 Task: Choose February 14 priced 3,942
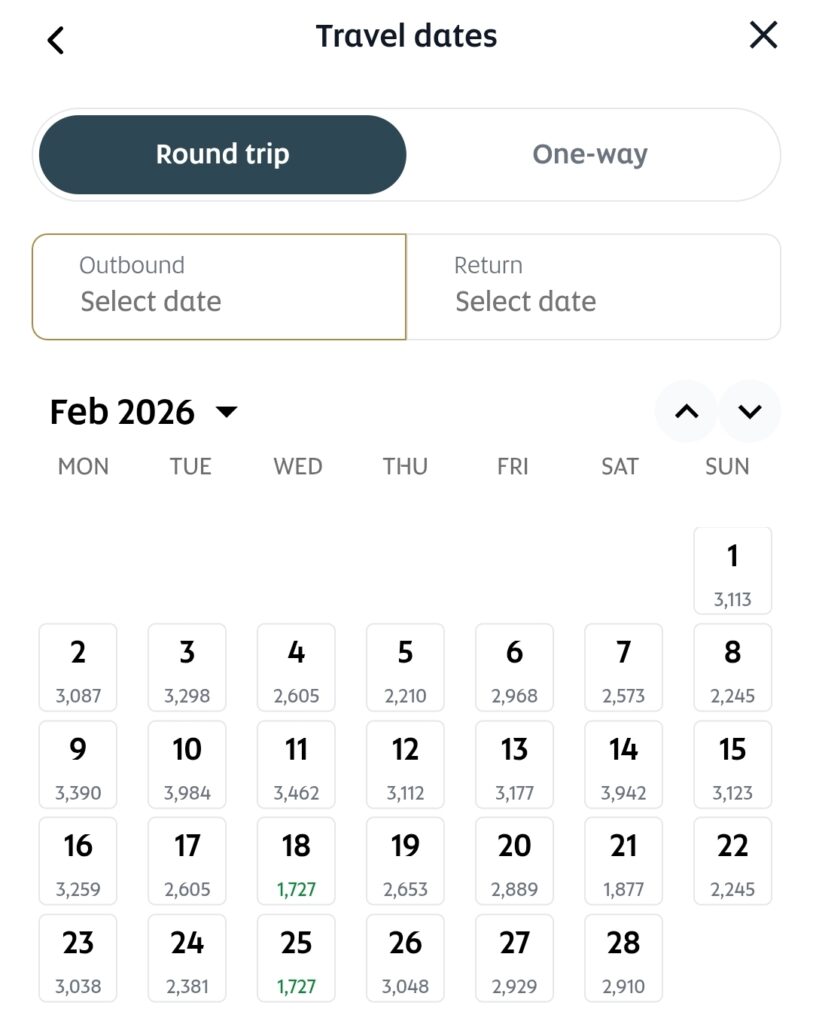click(623, 765)
